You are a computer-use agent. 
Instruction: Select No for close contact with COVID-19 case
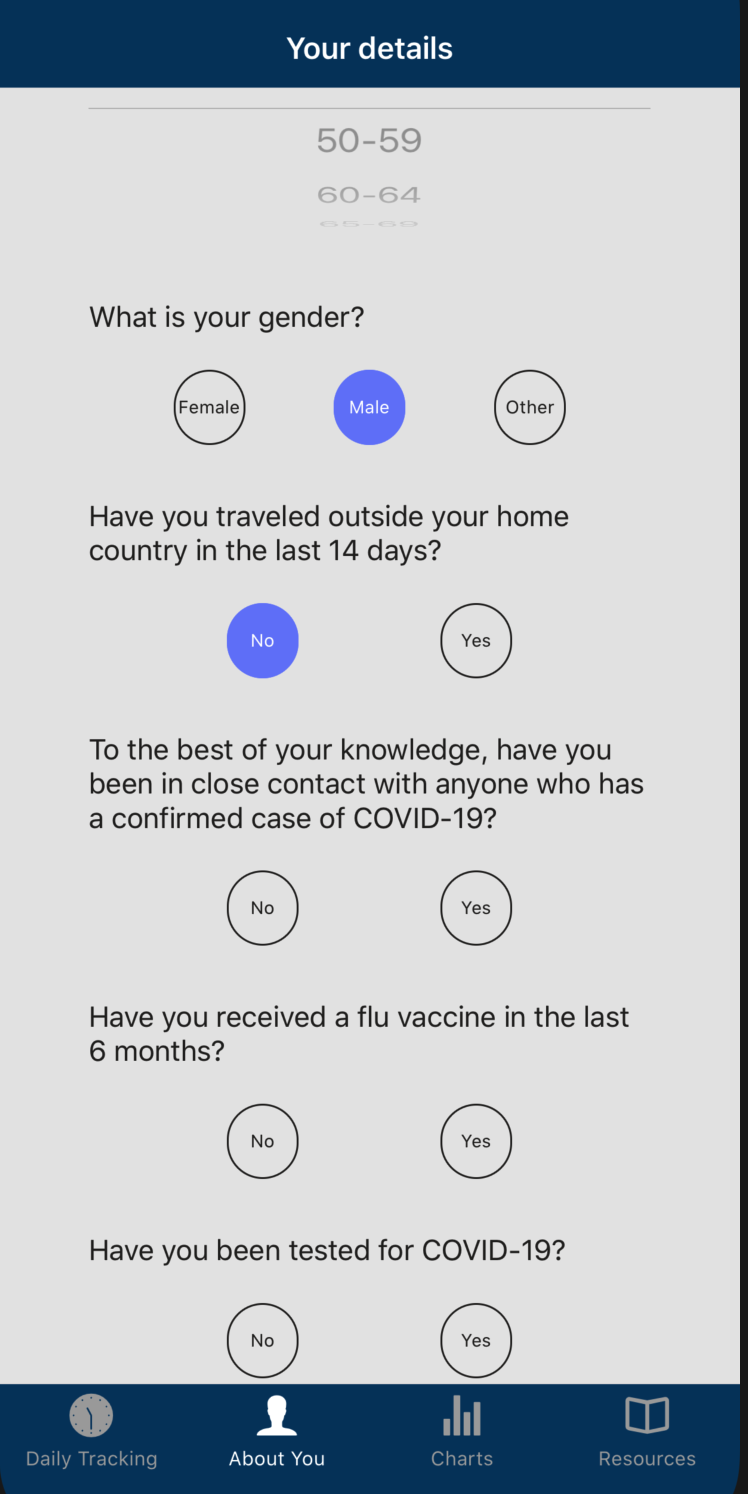pyautogui.click(x=262, y=908)
